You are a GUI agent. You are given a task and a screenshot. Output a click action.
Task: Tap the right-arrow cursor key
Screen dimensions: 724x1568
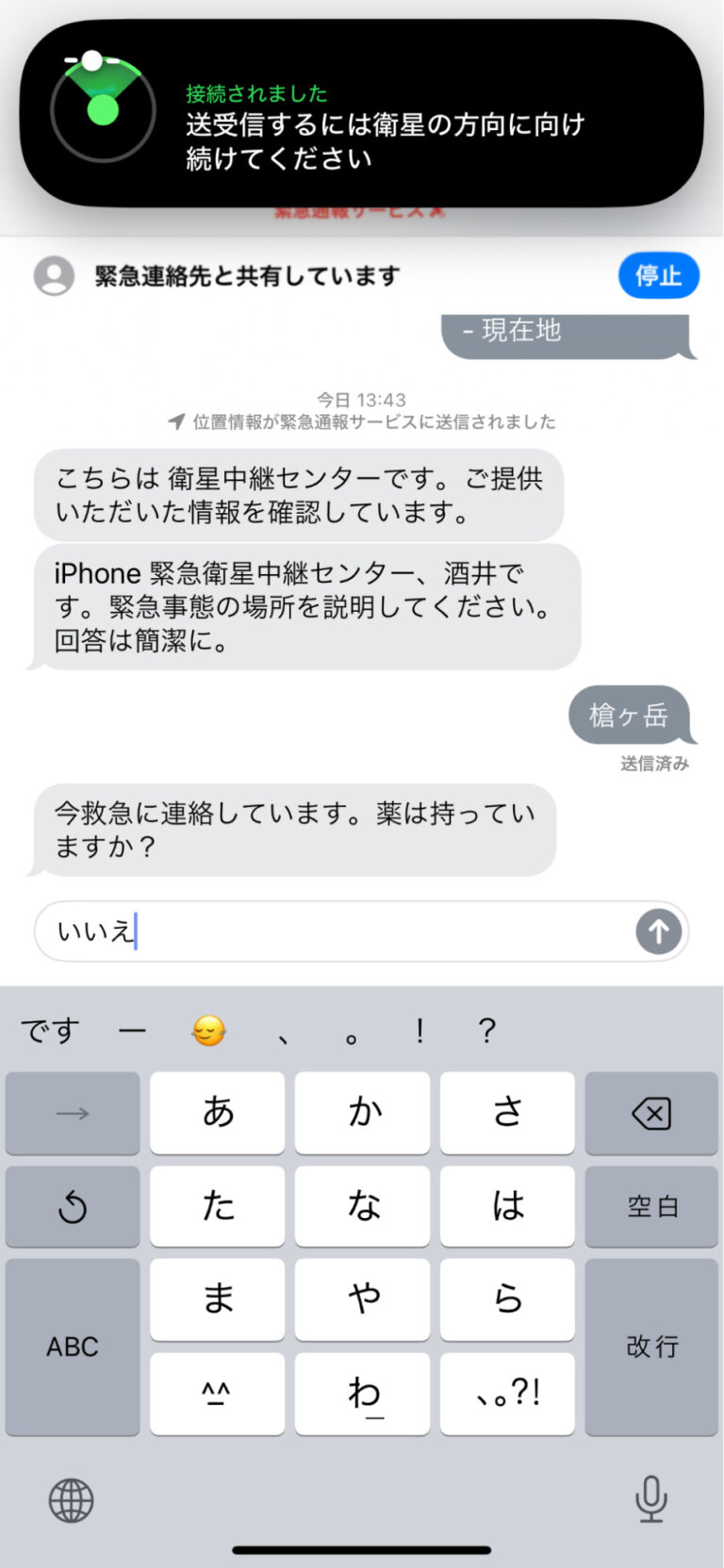(x=72, y=1114)
